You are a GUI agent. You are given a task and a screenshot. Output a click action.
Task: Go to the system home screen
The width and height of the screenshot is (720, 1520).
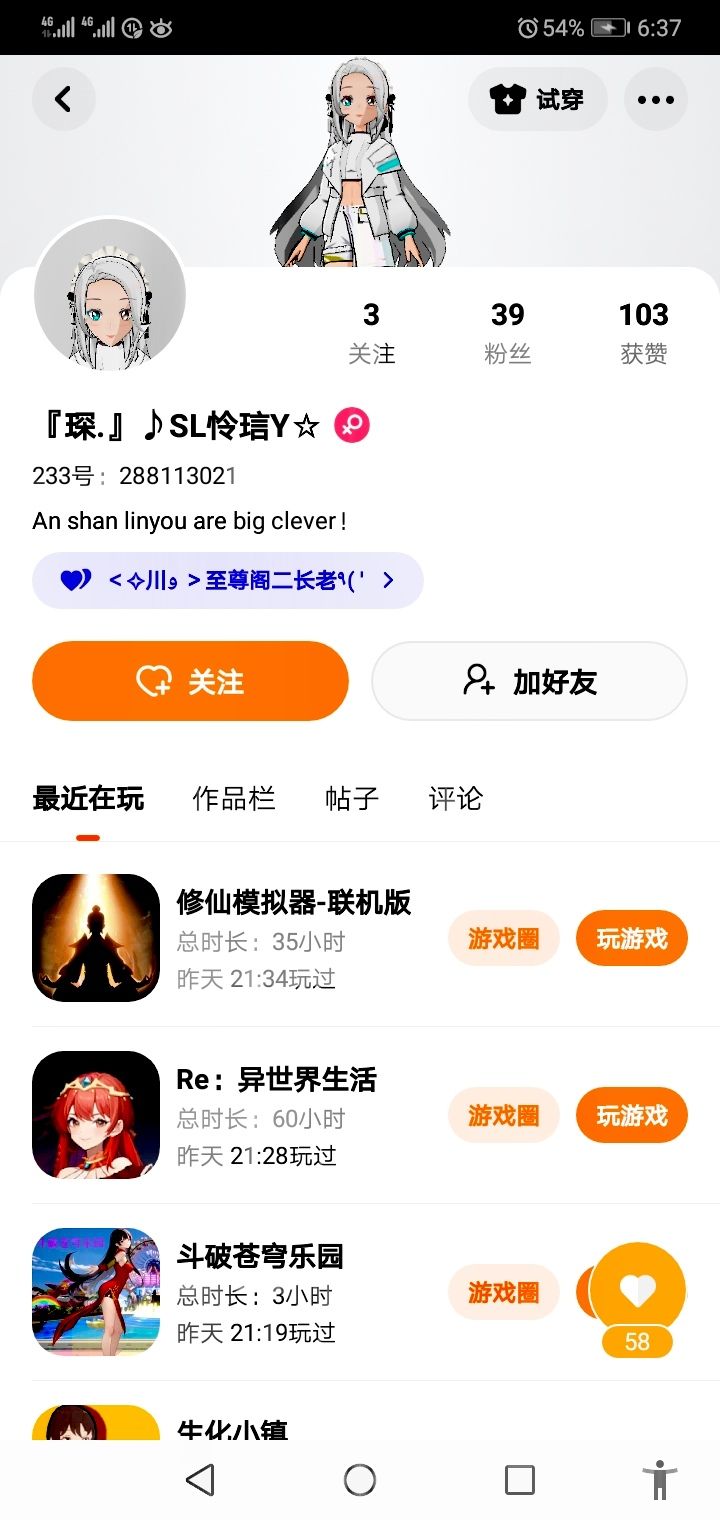[x=360, y=1479]
